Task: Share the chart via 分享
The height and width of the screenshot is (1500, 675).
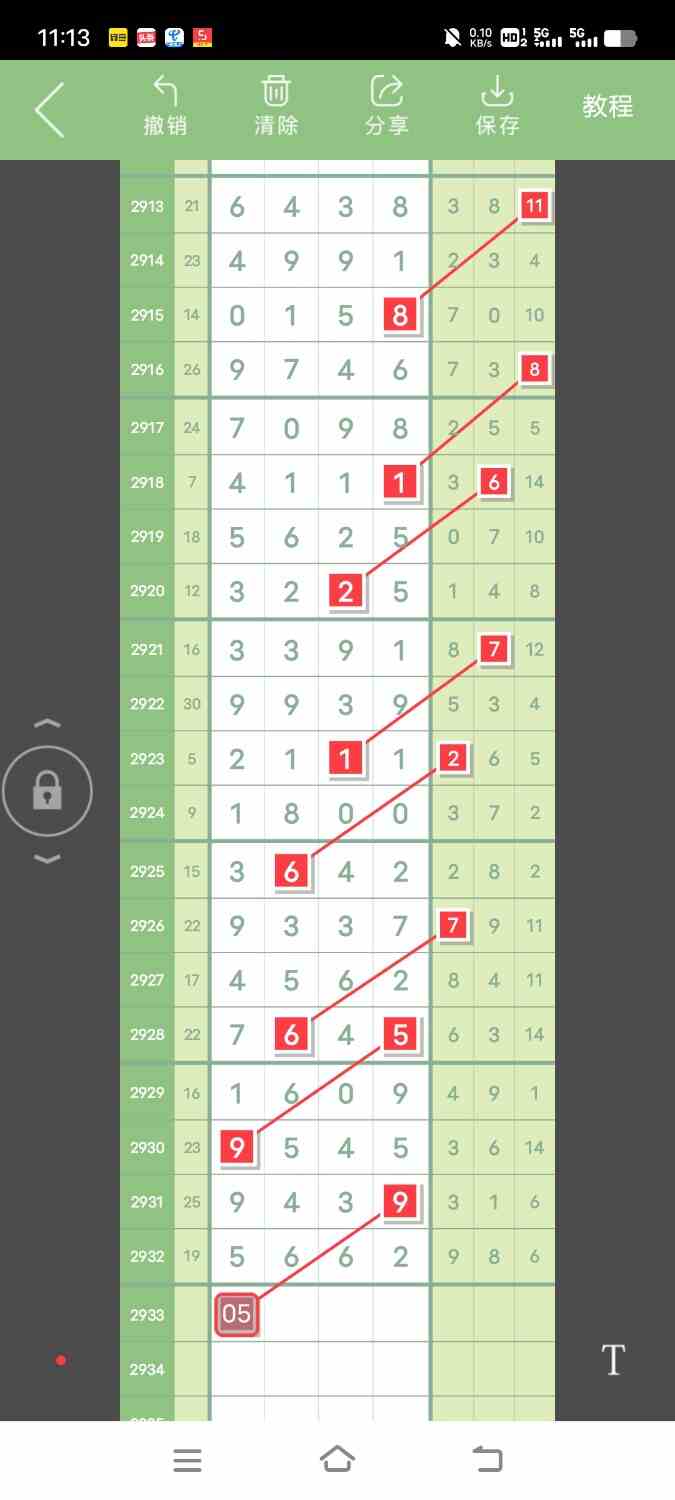Action: point(386,107)
